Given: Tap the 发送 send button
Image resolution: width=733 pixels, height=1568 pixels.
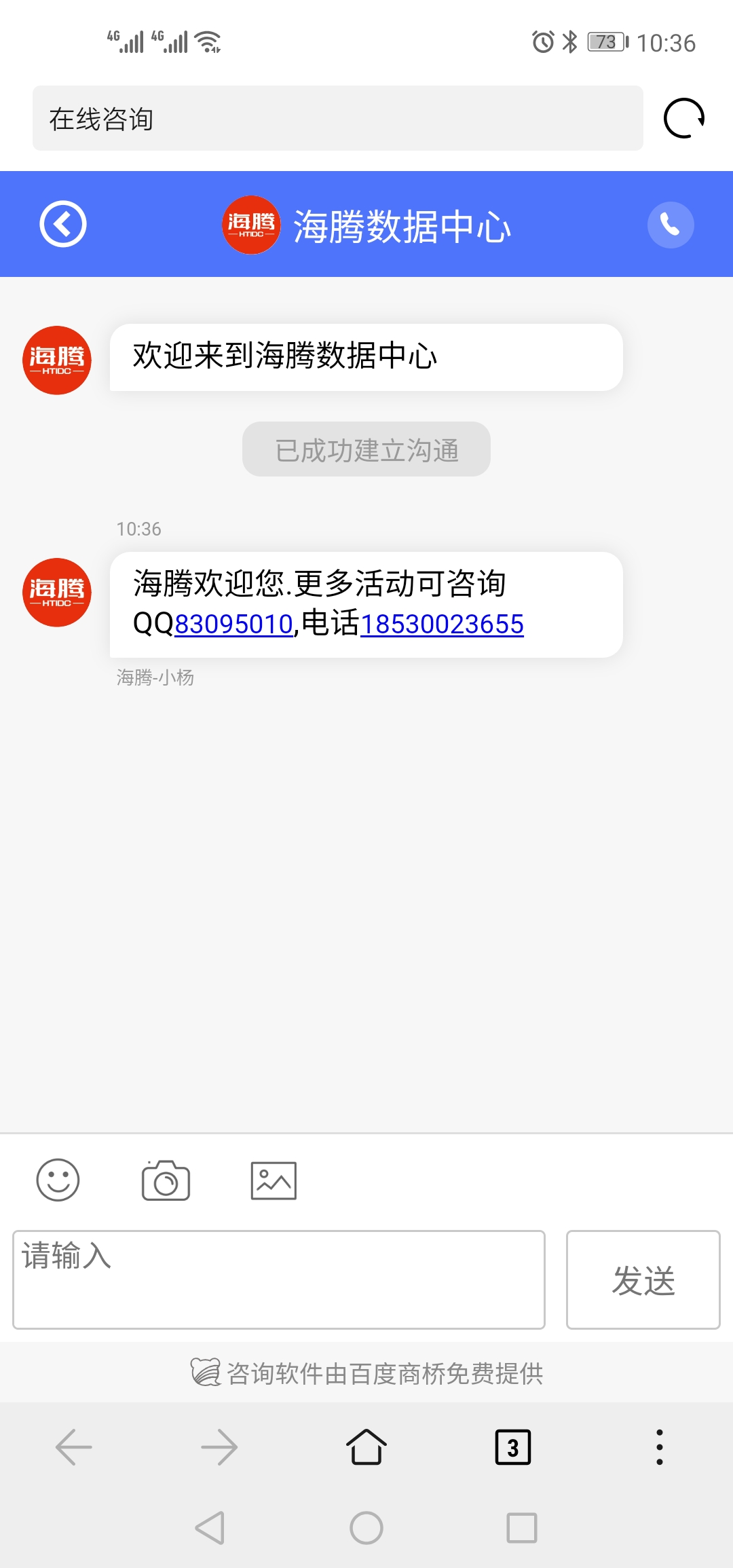Looking at the screenshot, I should [x=643, y=1280].
